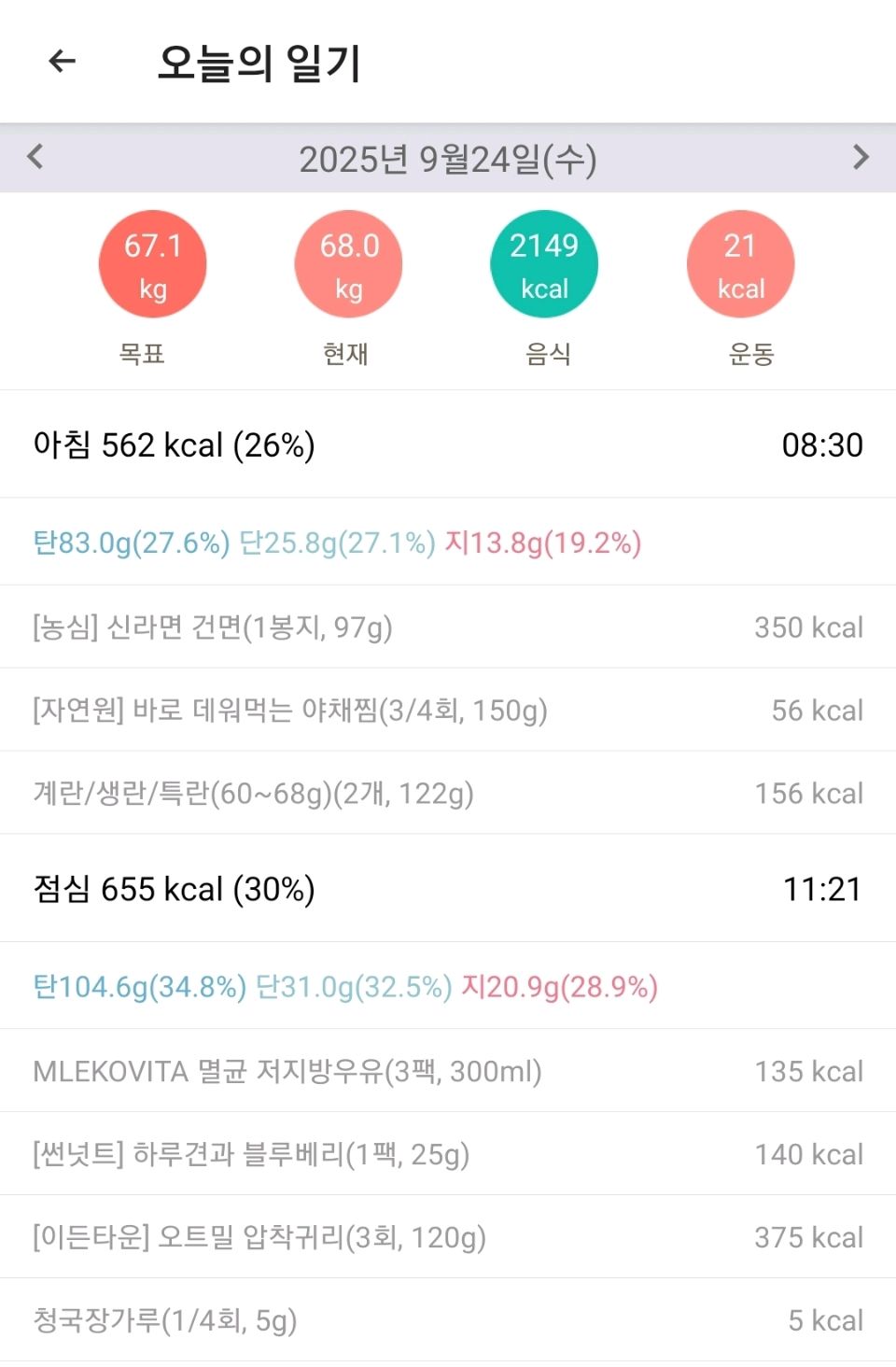Select [자연원] 바로 데워먹는 야채찜 entry

point(448,710)
